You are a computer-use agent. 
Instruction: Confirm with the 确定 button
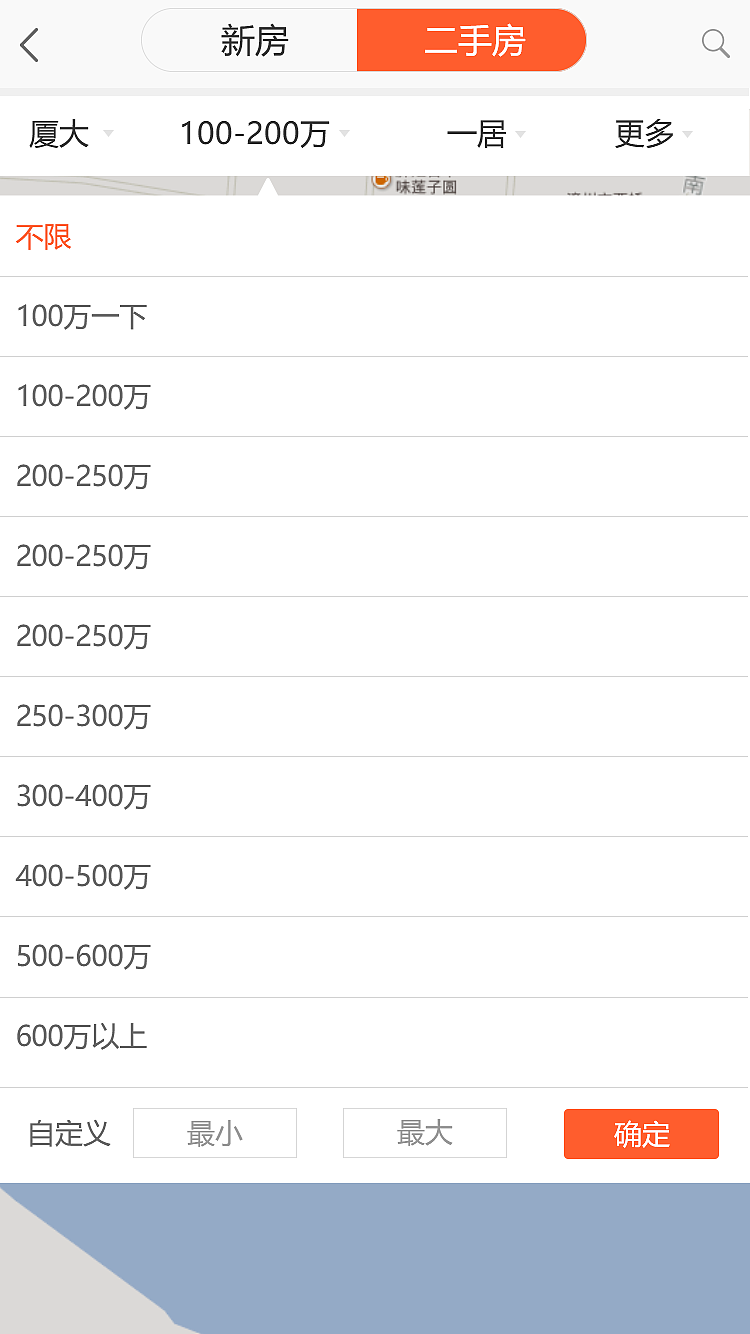(x=641, y=1134)
